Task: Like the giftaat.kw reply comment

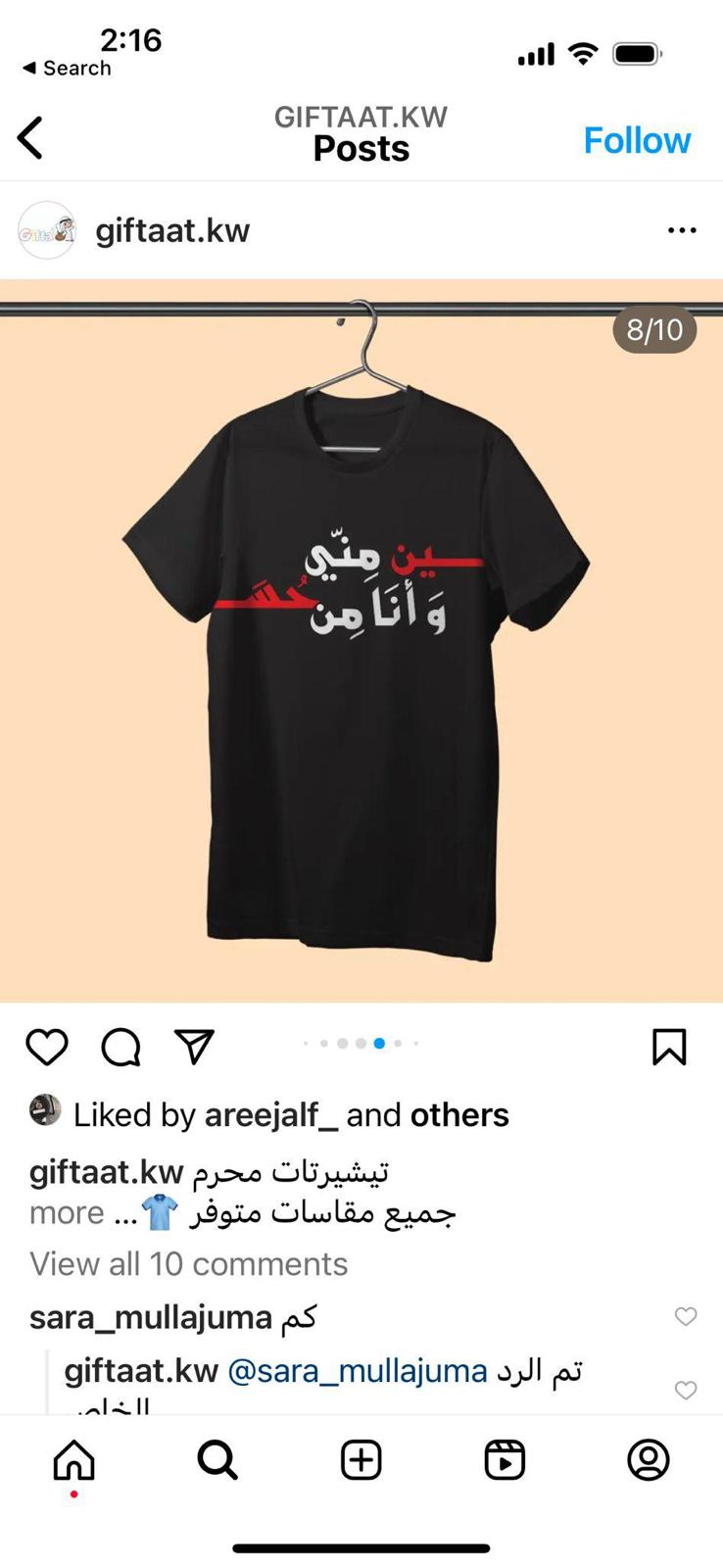Action: [686, 1390]
